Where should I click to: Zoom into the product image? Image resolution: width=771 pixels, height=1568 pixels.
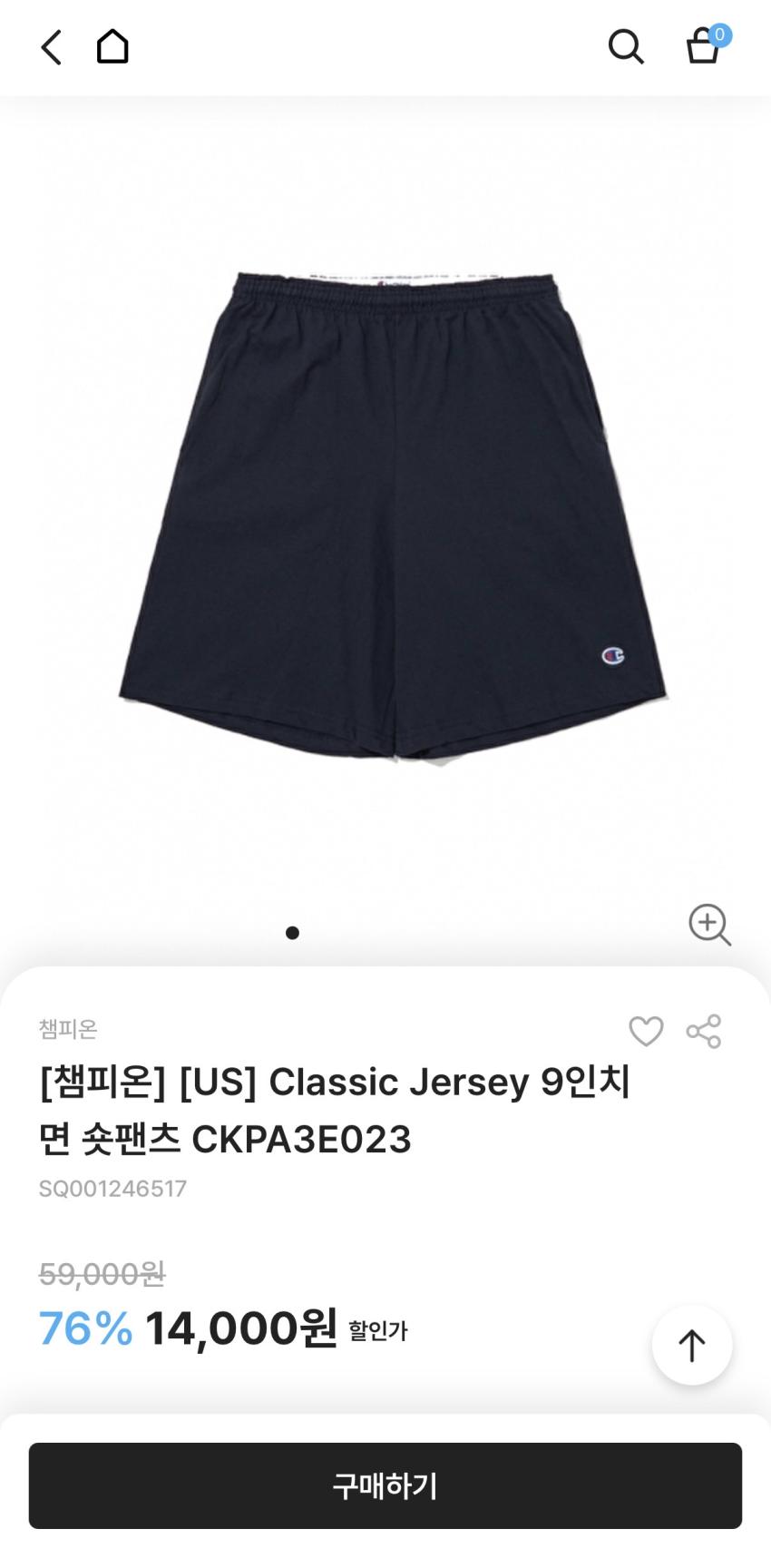(709, 925)
